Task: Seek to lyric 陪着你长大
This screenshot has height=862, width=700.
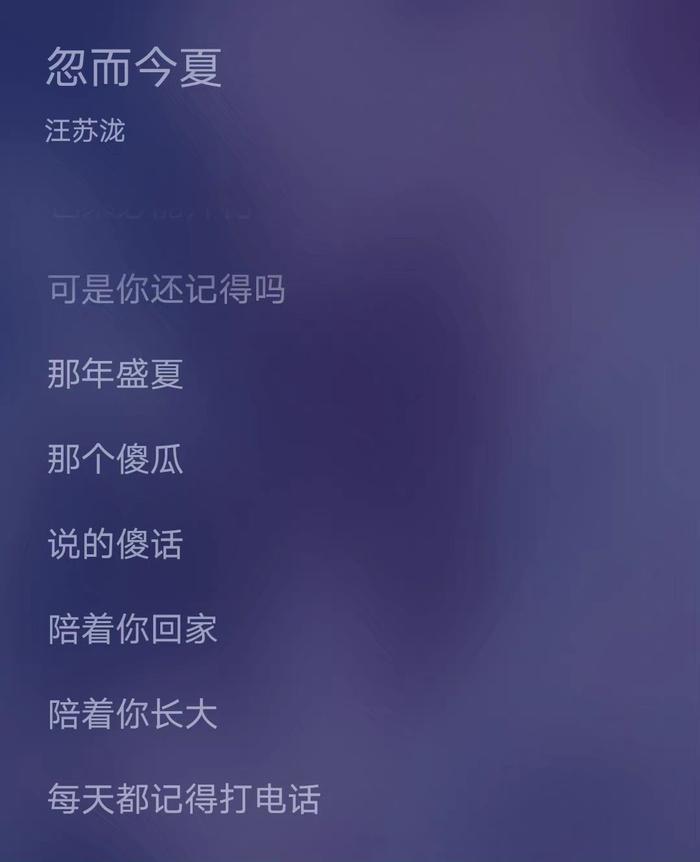Action: tap(132, 715)
